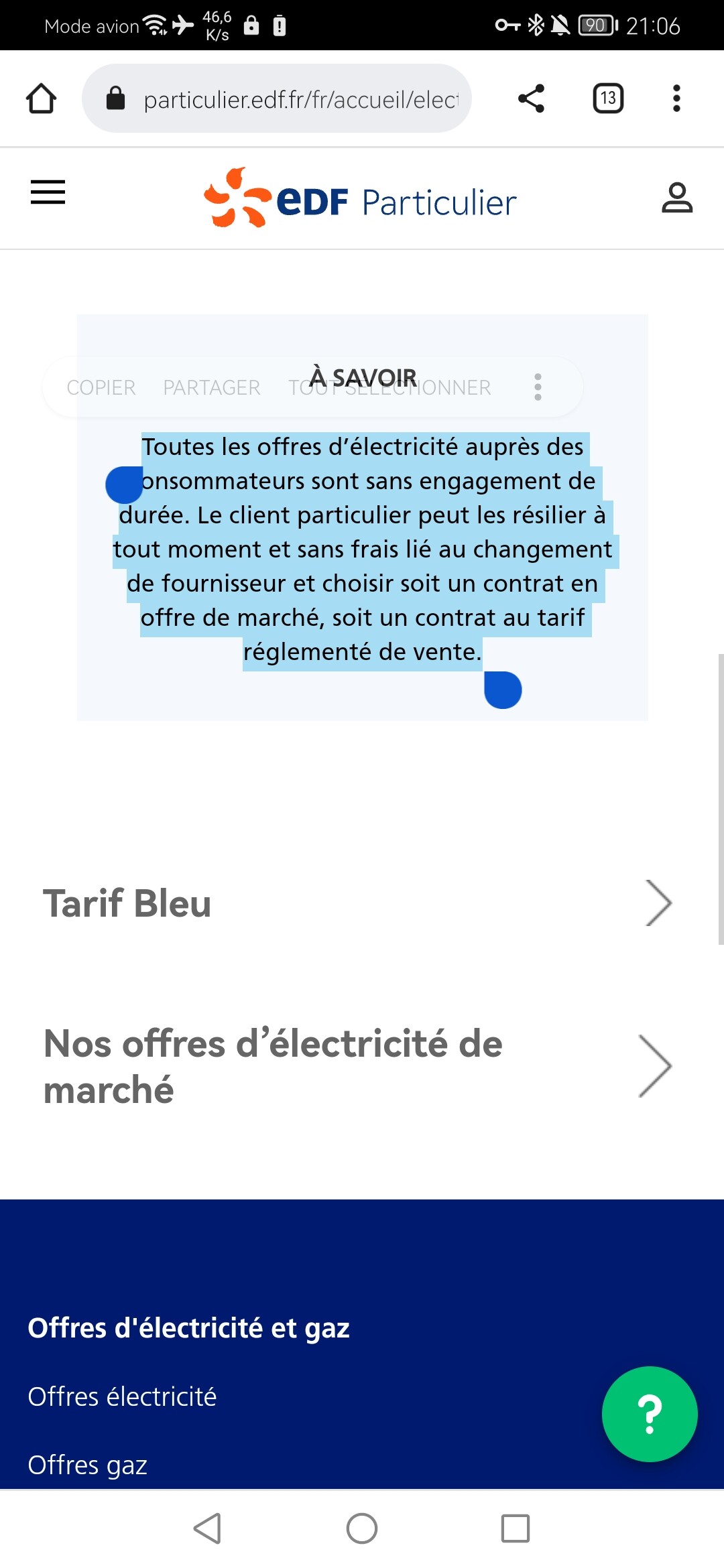Tap the green help question mark button
Screen dimensions: 724x1568
pos(650,1414)
